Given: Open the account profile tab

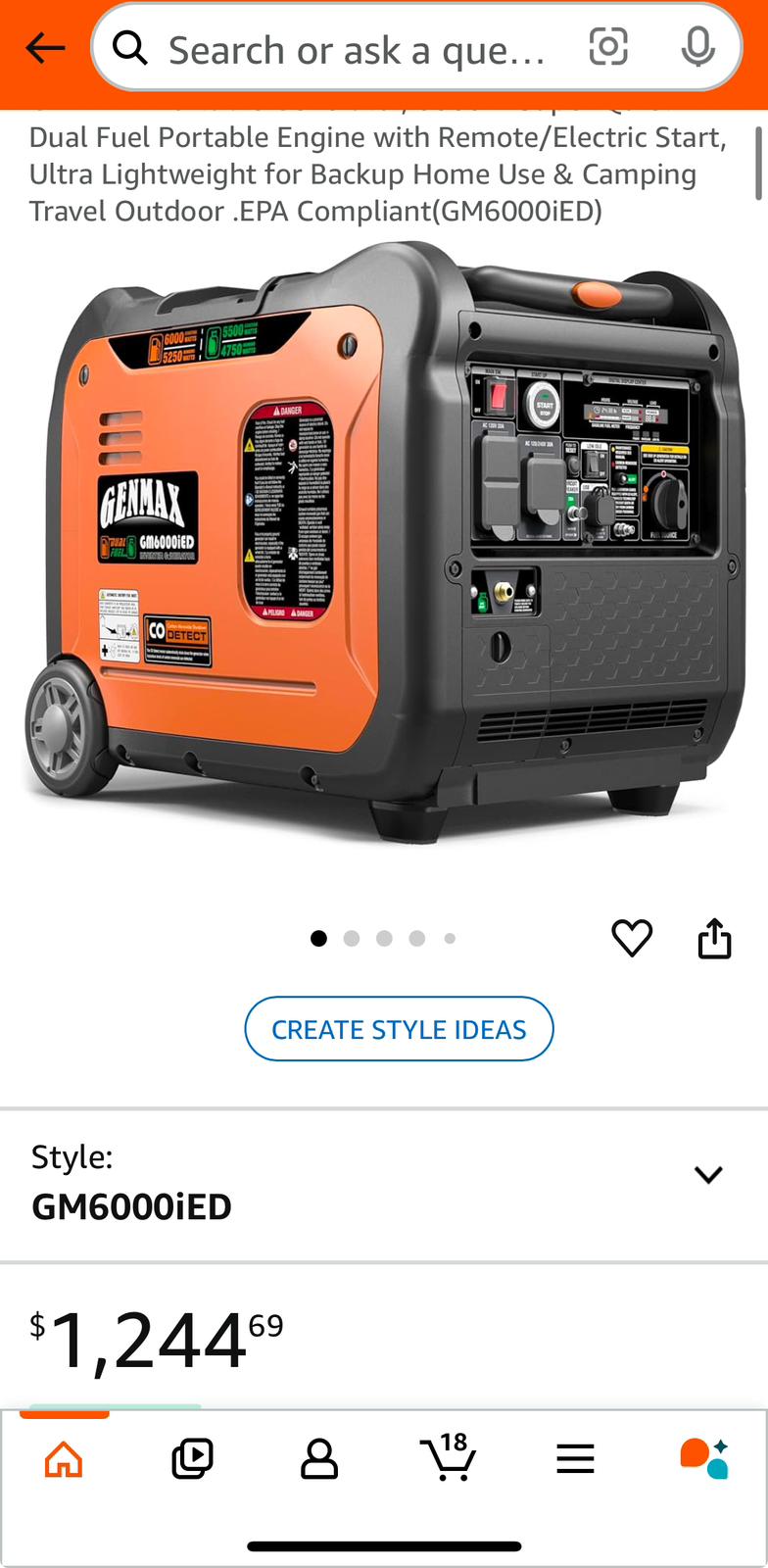Looking at the screenshot, I should coord(319,1459).
